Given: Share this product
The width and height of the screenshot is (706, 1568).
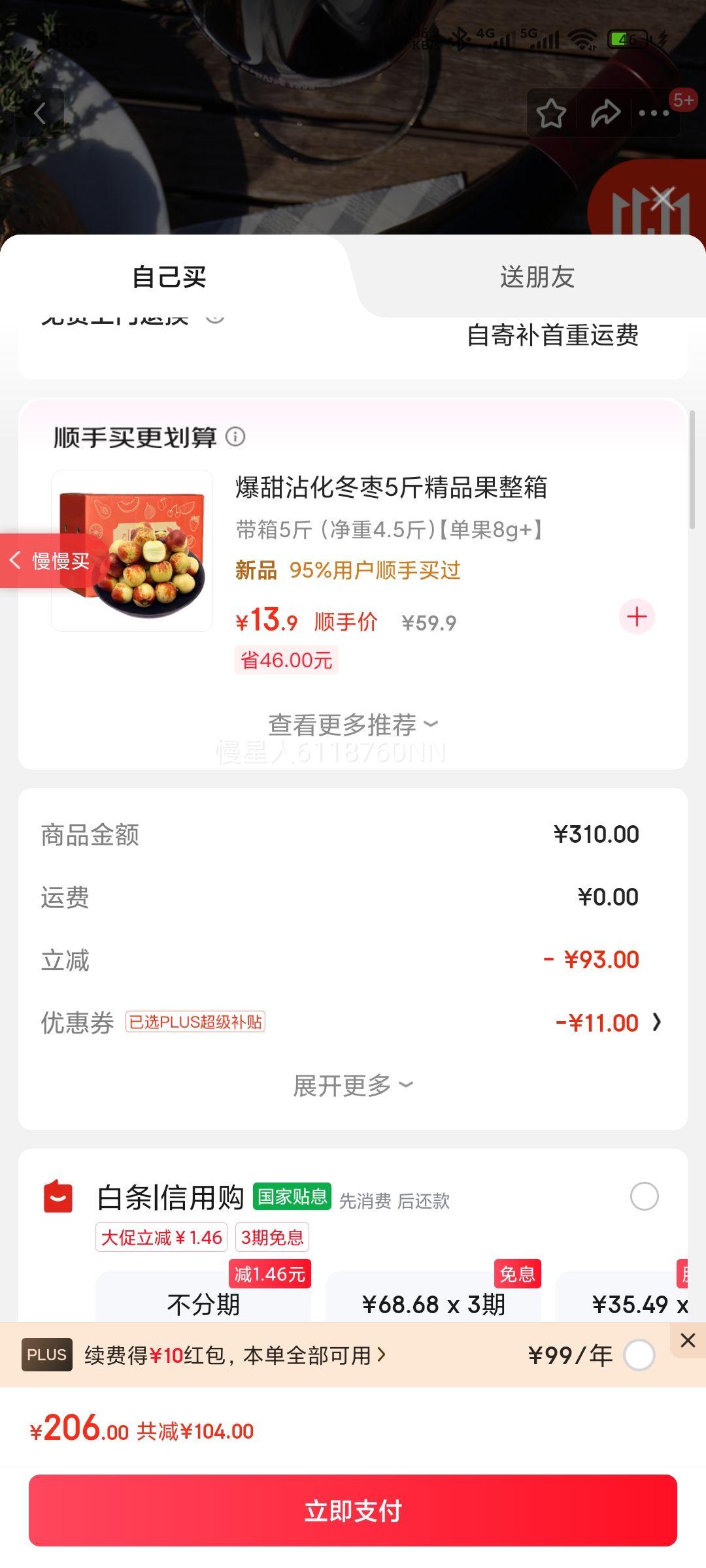Looking at the screenshot, I should point(605,114).
